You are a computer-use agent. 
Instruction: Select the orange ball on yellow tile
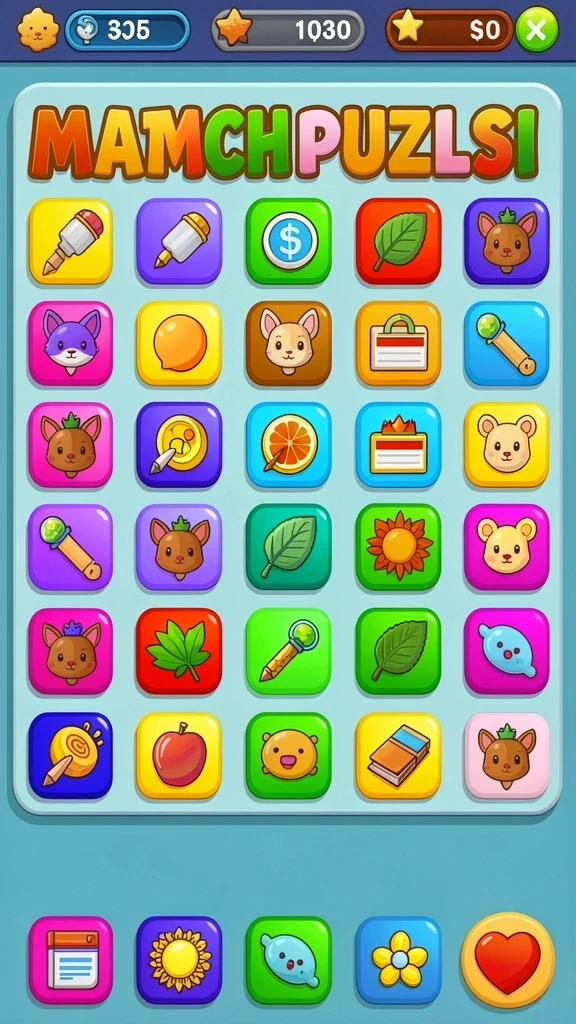[179, 343]
